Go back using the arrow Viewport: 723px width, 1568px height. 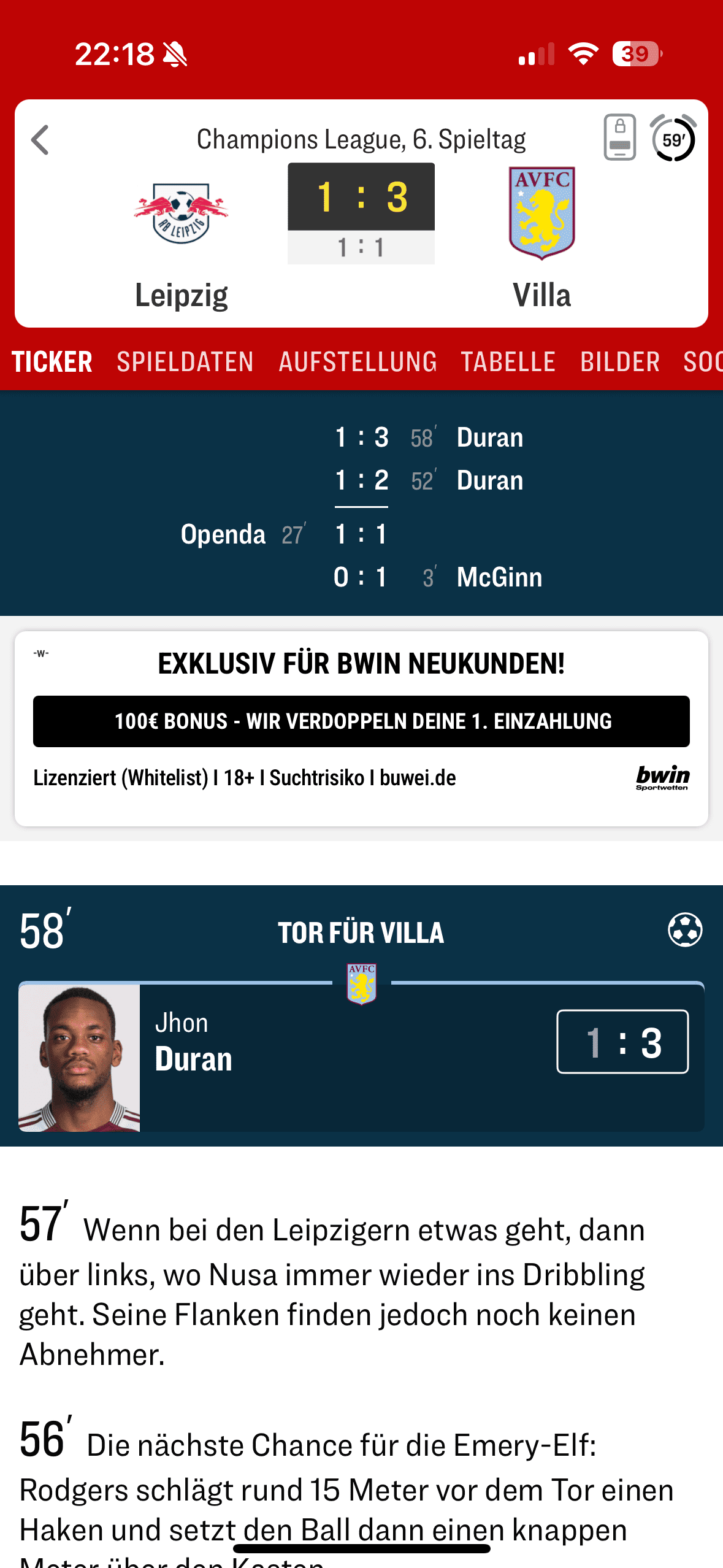(x=40, y=140)
